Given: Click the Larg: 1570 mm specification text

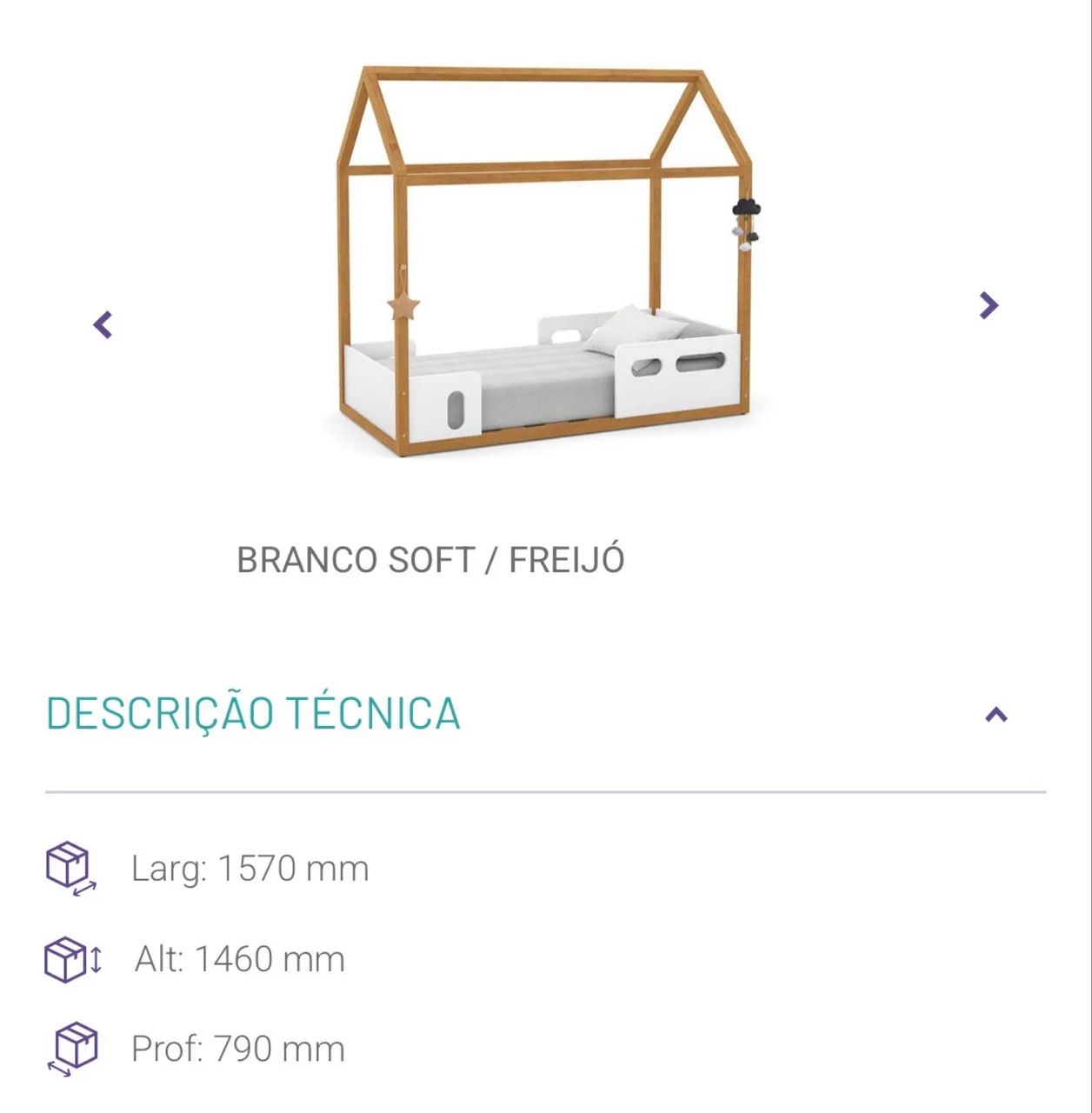Looking at the screenshot, I should pyautogui.click(x=250, y=868).
